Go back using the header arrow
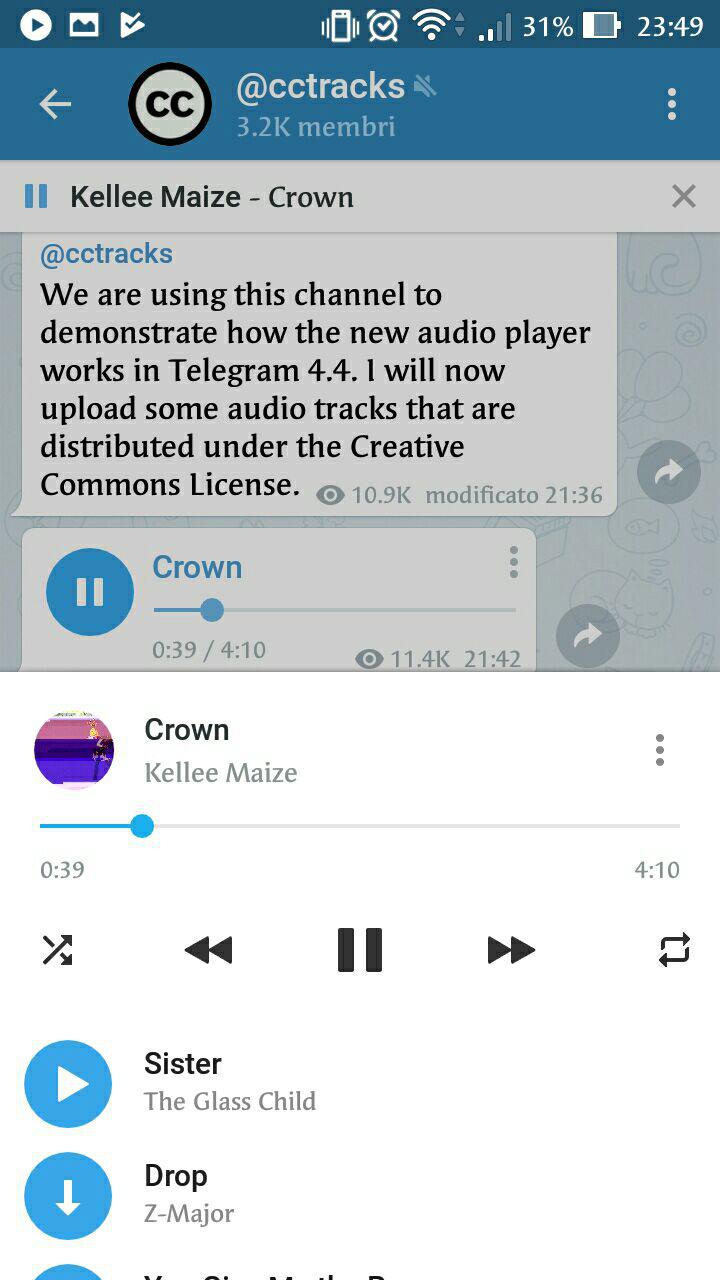 click(55, 104)
